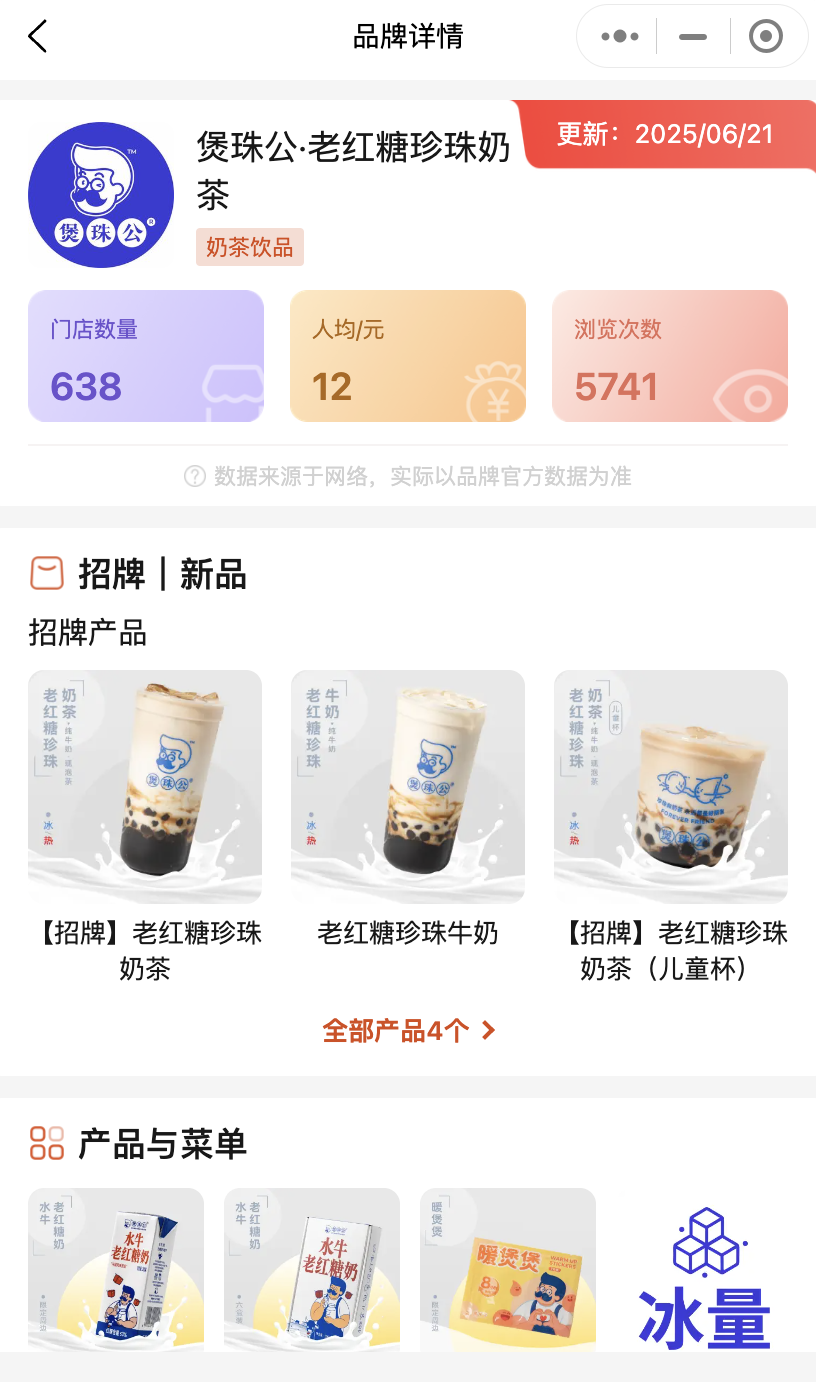Close the mini program with the circle icon

(765, 37)
